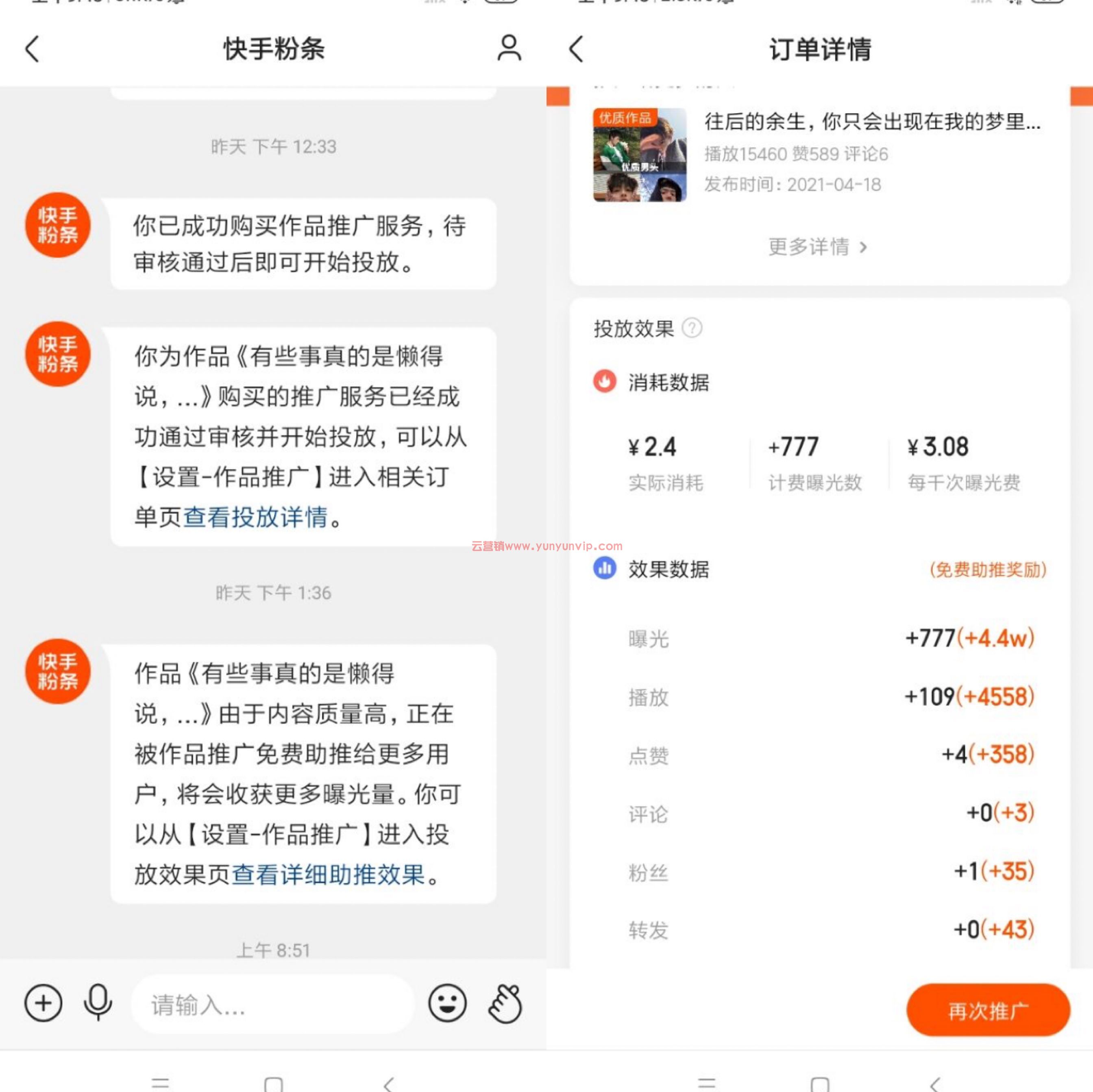The height and width of the screenshot is (1092, 1093).
Task: Expand 更多详情 for the order
Action: click(817, 246)
